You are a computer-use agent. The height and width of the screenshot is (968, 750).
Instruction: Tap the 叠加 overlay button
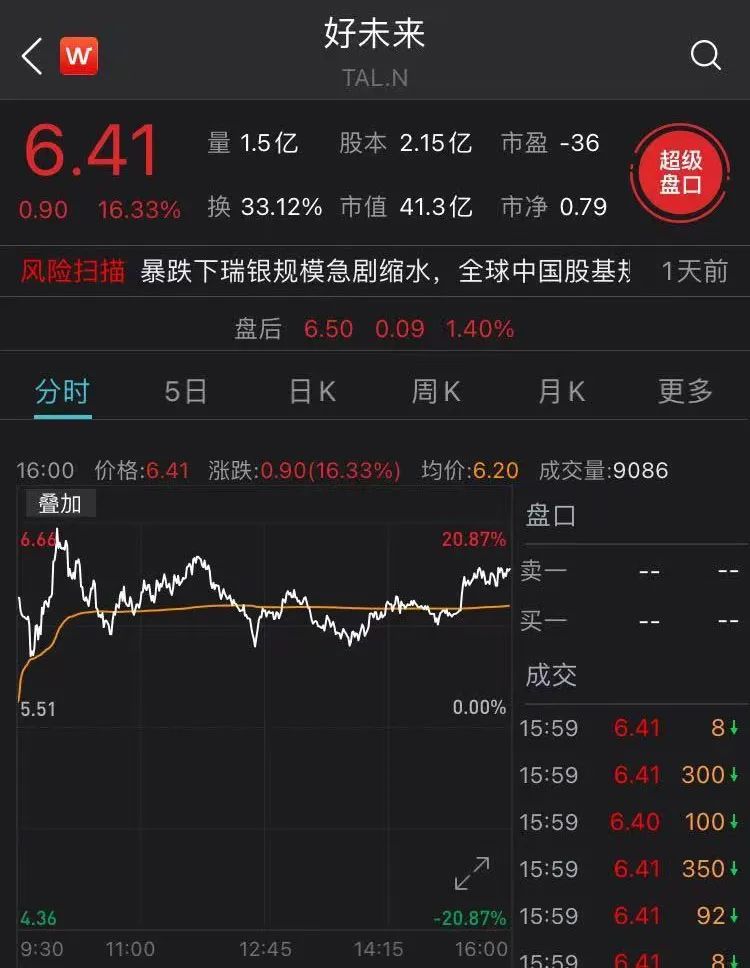[59, 504]
